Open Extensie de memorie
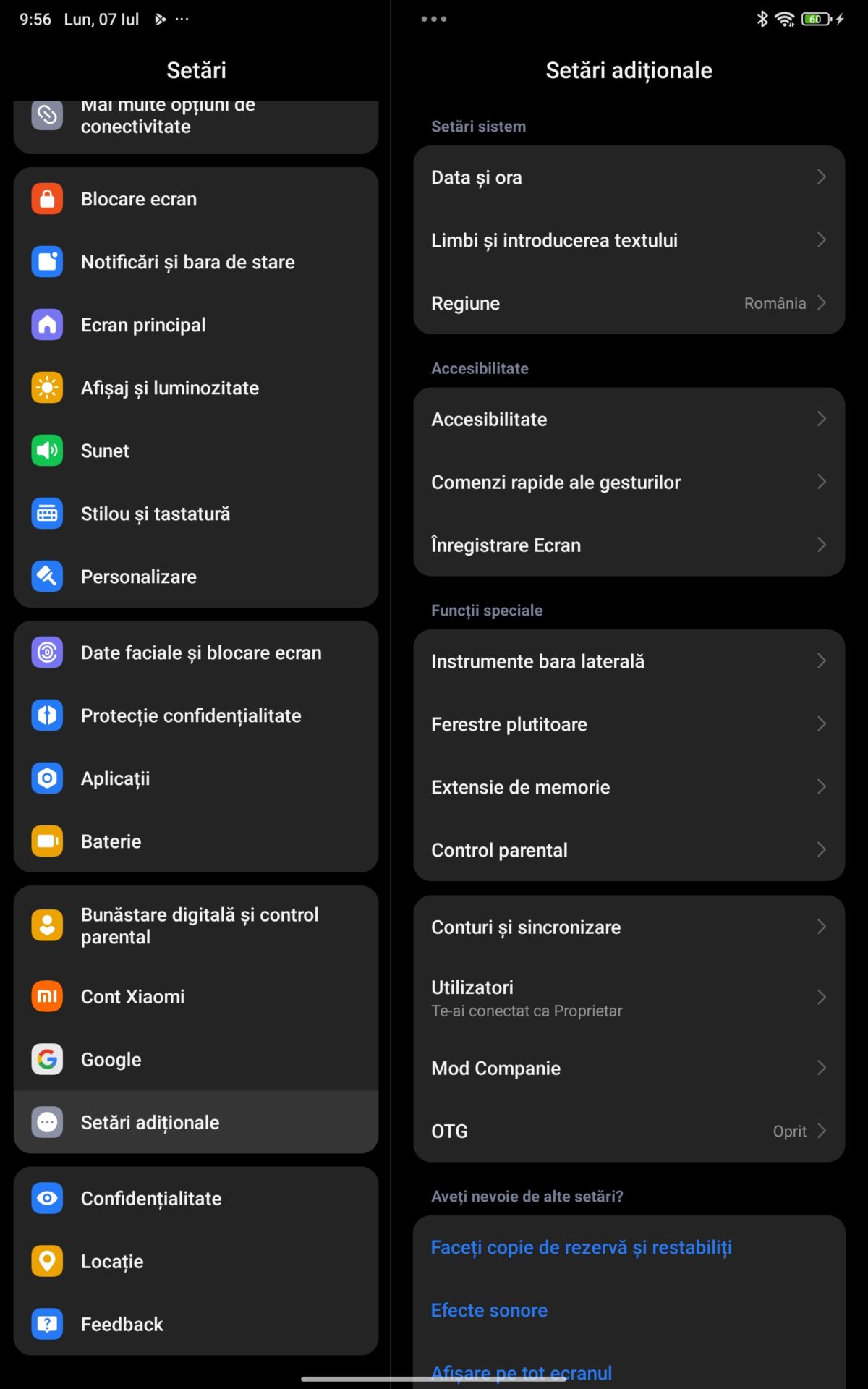Image resolution: width=868 pixels, height=1389 pixels. [x=628, y=787]
